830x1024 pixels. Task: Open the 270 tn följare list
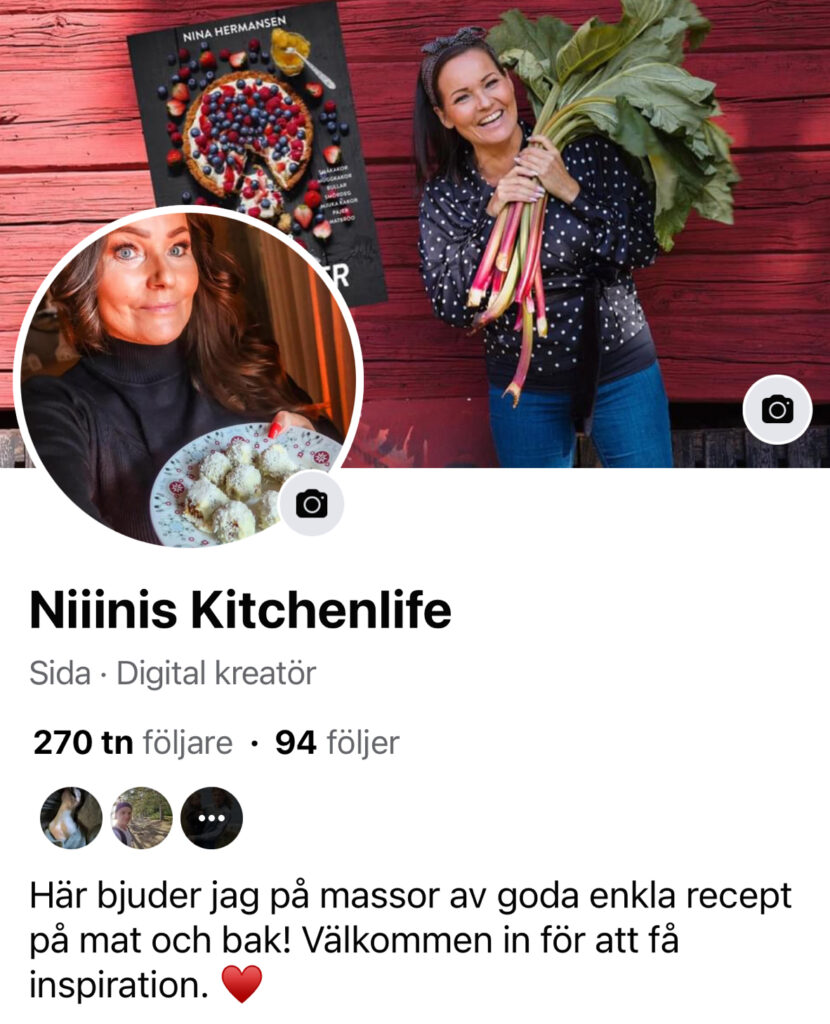[132, 743]
